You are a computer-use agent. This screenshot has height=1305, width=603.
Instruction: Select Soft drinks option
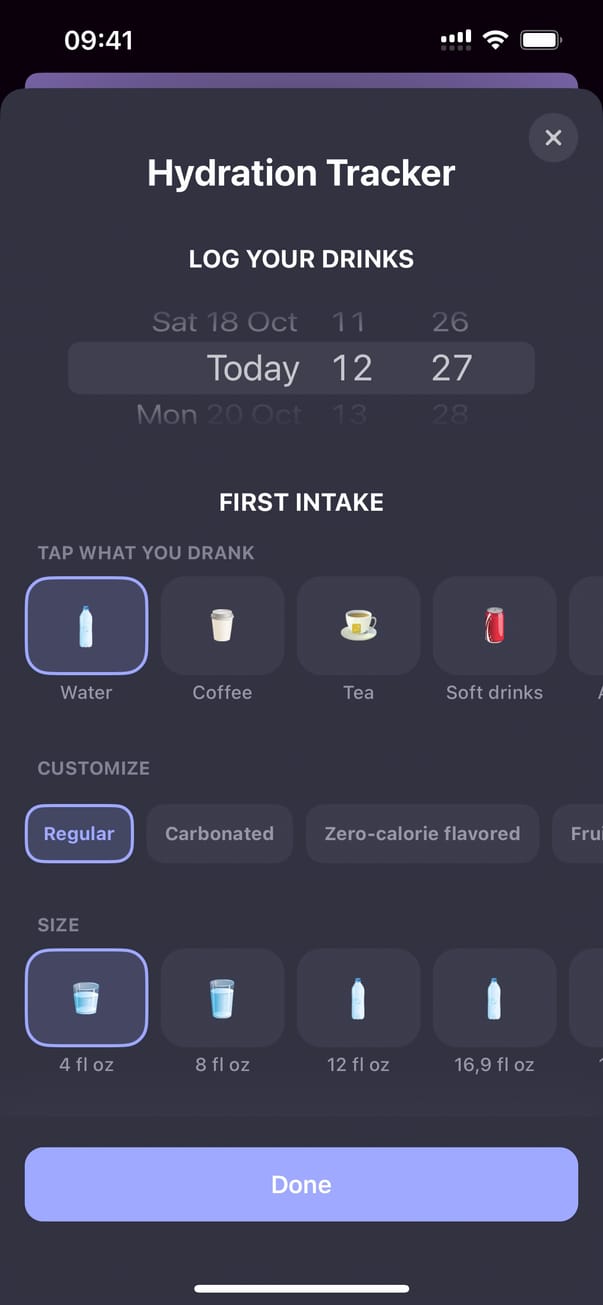[x=494, y=626]
